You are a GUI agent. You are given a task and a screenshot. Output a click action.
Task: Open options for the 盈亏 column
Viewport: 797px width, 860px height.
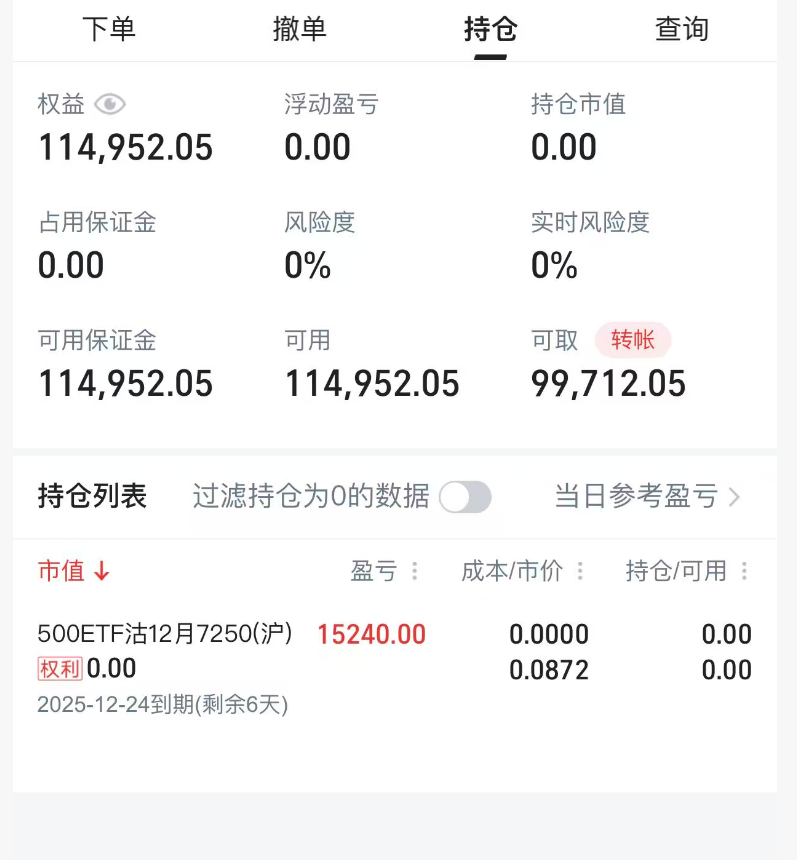[415, 571]
